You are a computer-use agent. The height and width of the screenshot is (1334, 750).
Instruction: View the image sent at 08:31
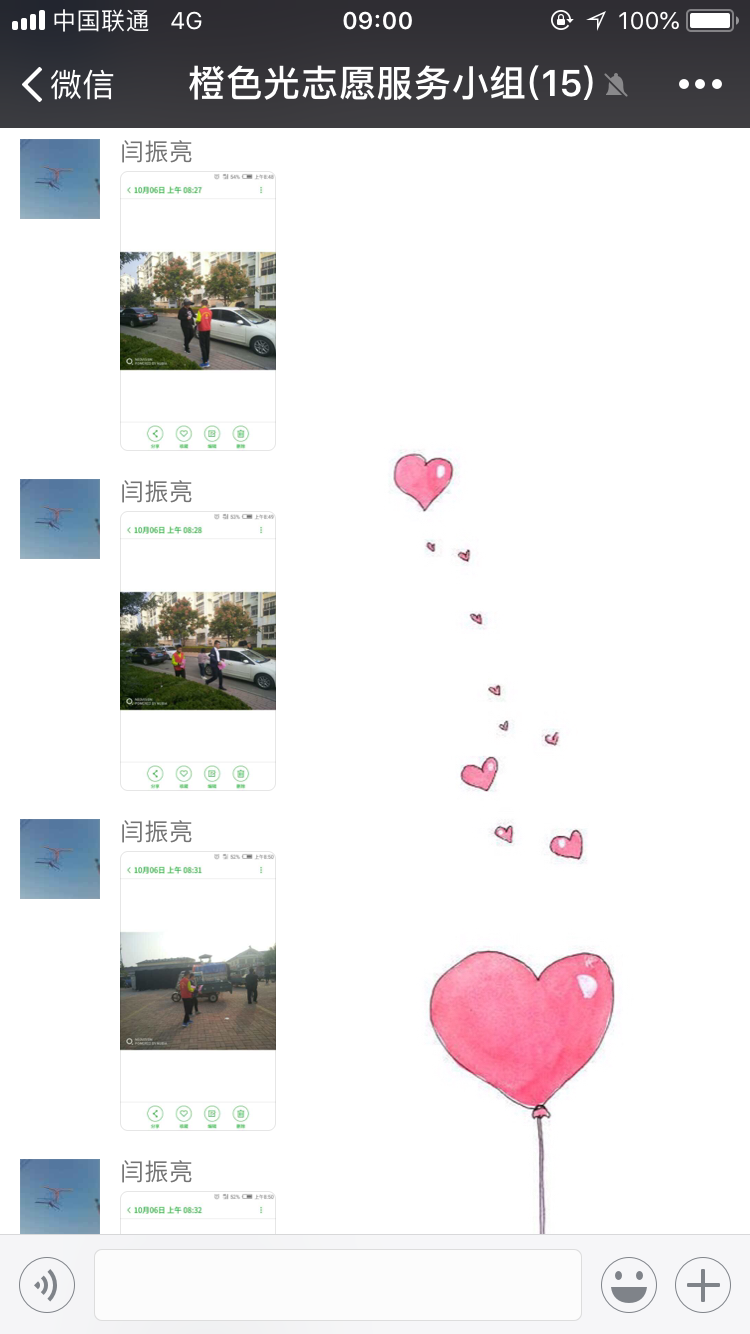(198, 991)
